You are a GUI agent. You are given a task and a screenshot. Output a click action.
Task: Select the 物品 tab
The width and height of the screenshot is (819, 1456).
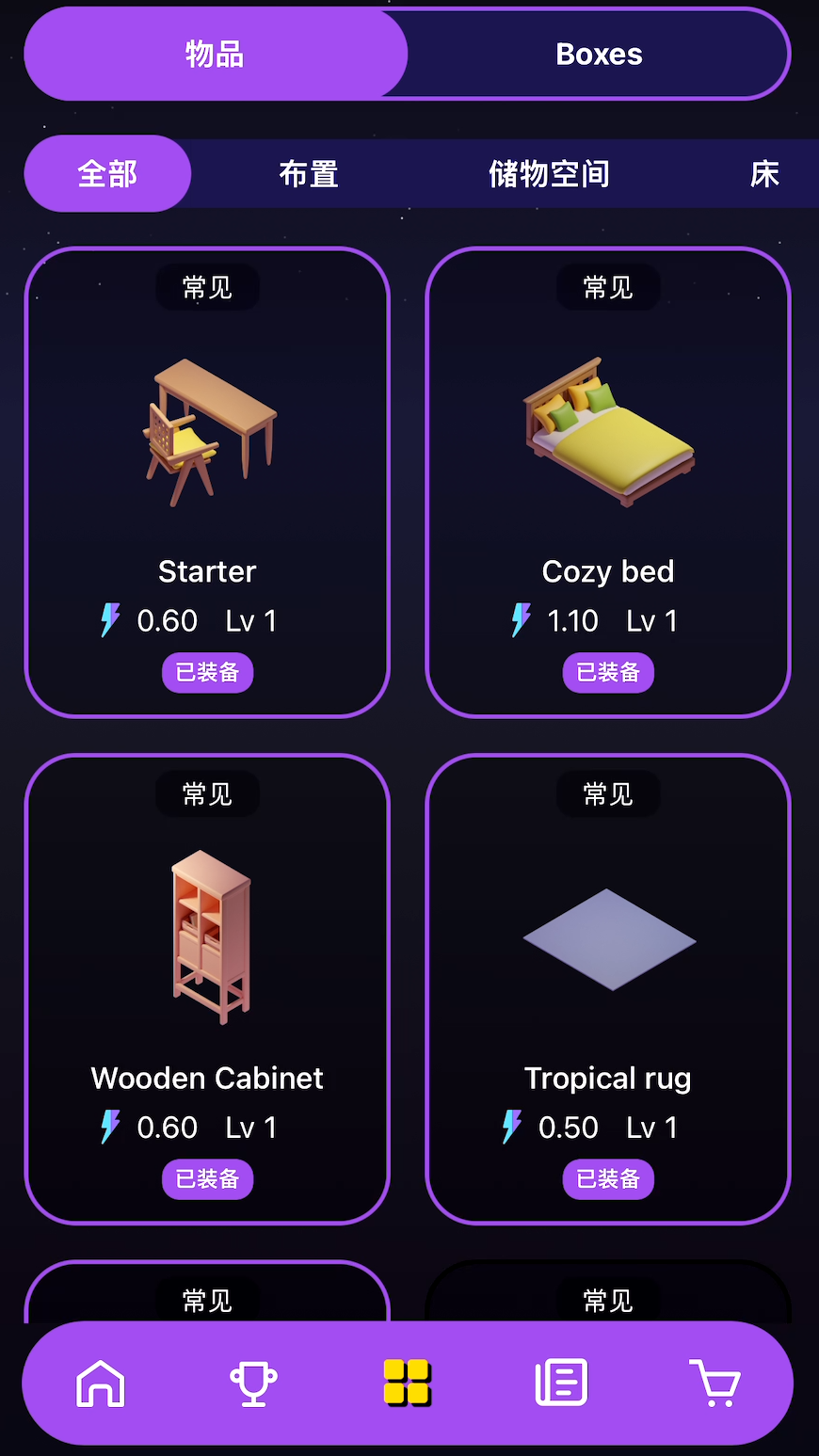pos(215,55)
